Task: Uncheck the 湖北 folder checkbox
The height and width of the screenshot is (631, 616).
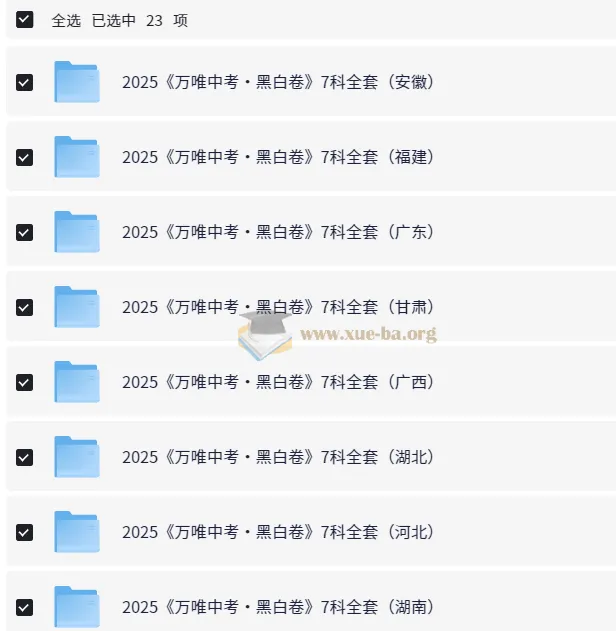Action: tap(25, 457)
